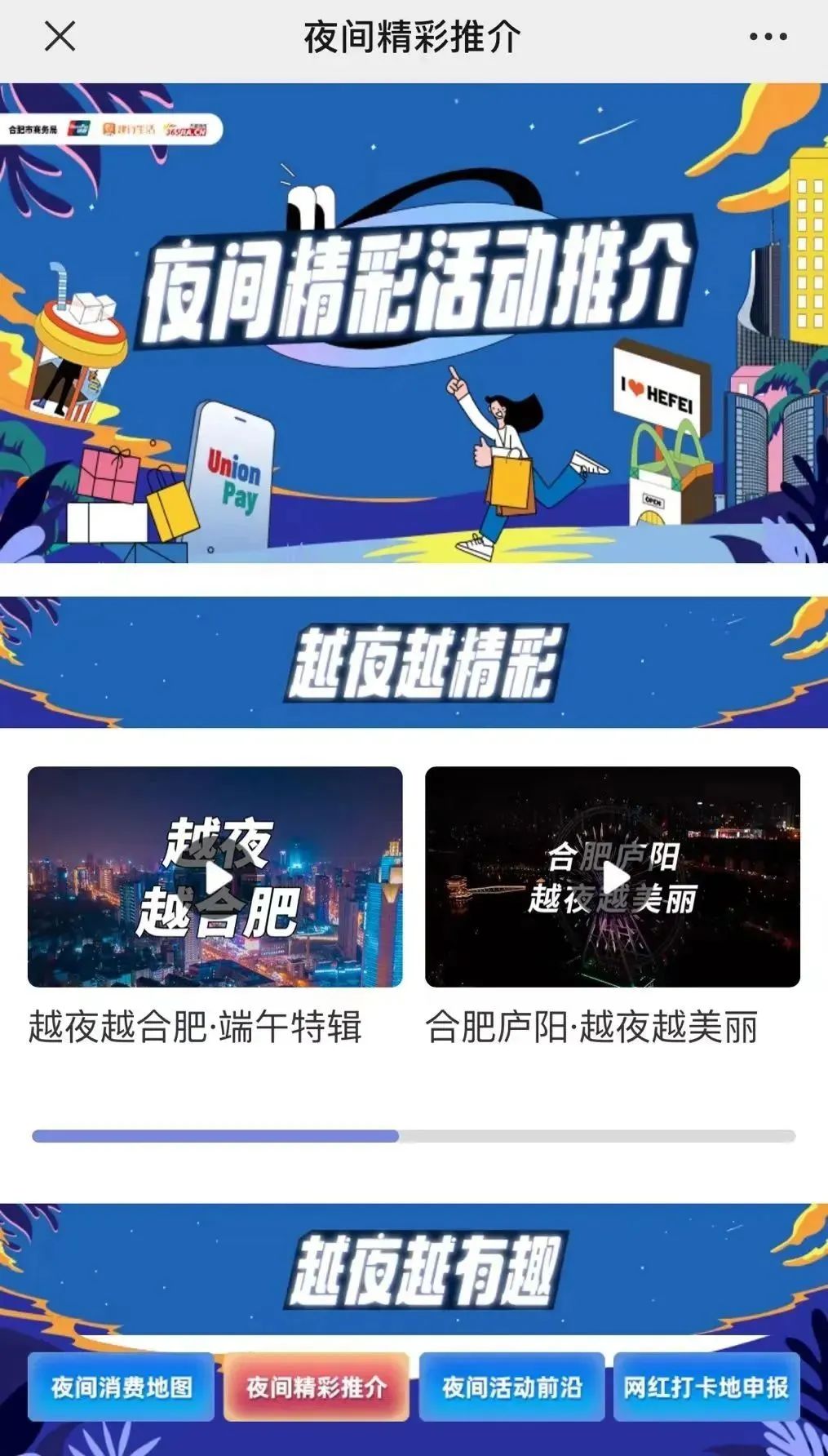Close the 夜间精彩推介 page
This screenshot has width=828, height=1456.
[60, 37]
